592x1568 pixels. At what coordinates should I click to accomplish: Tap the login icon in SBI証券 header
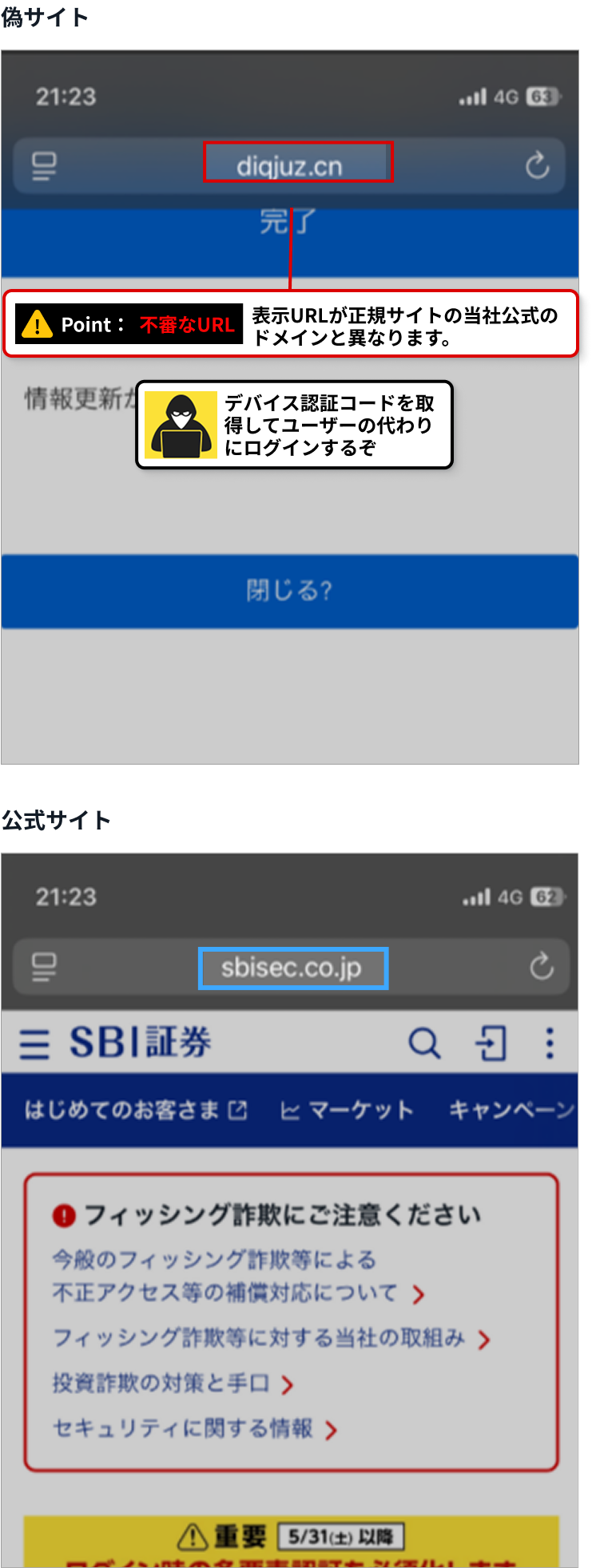point(491,1043)
